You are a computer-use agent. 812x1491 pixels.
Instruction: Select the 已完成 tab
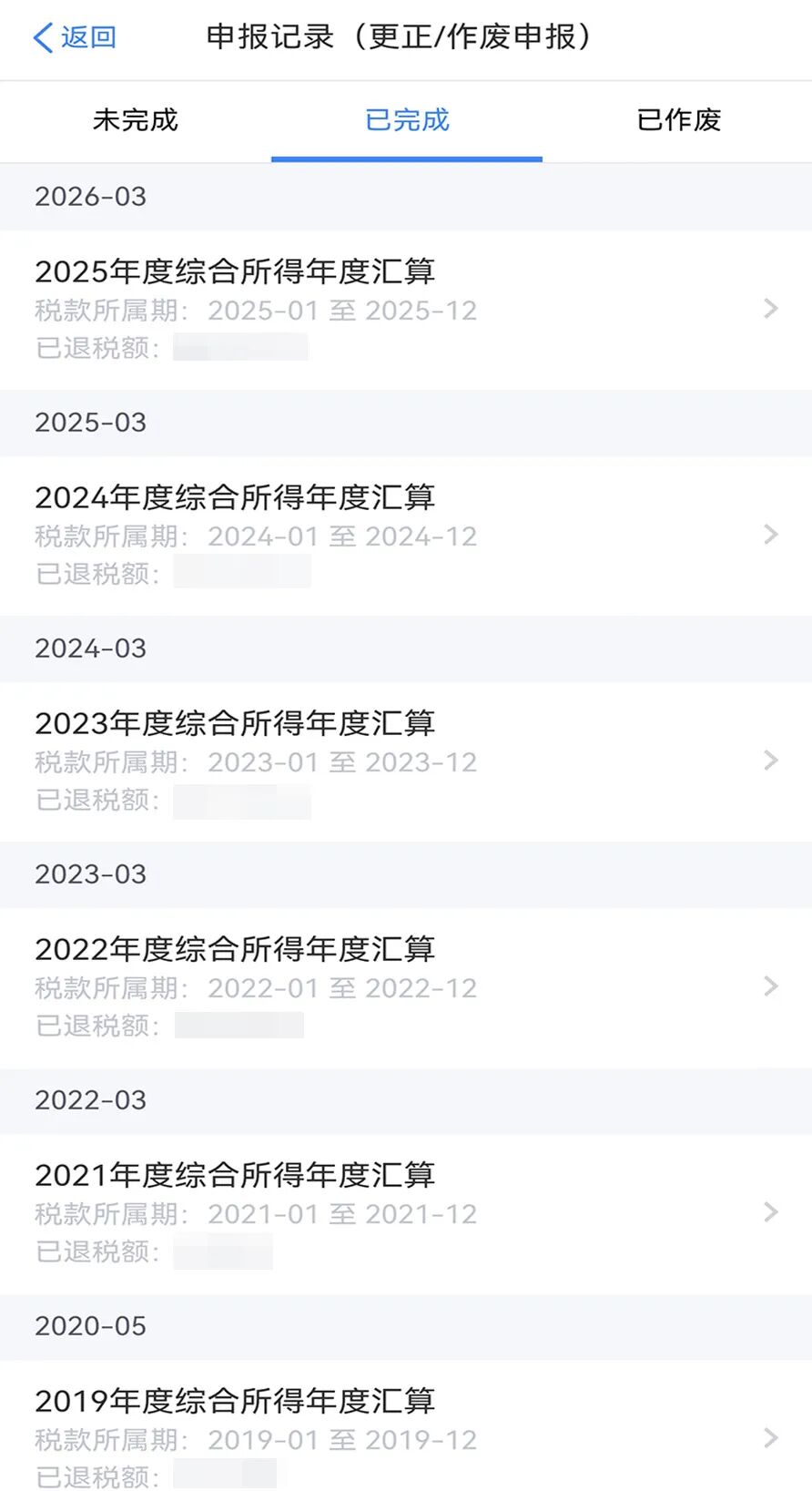click(406, 120)
